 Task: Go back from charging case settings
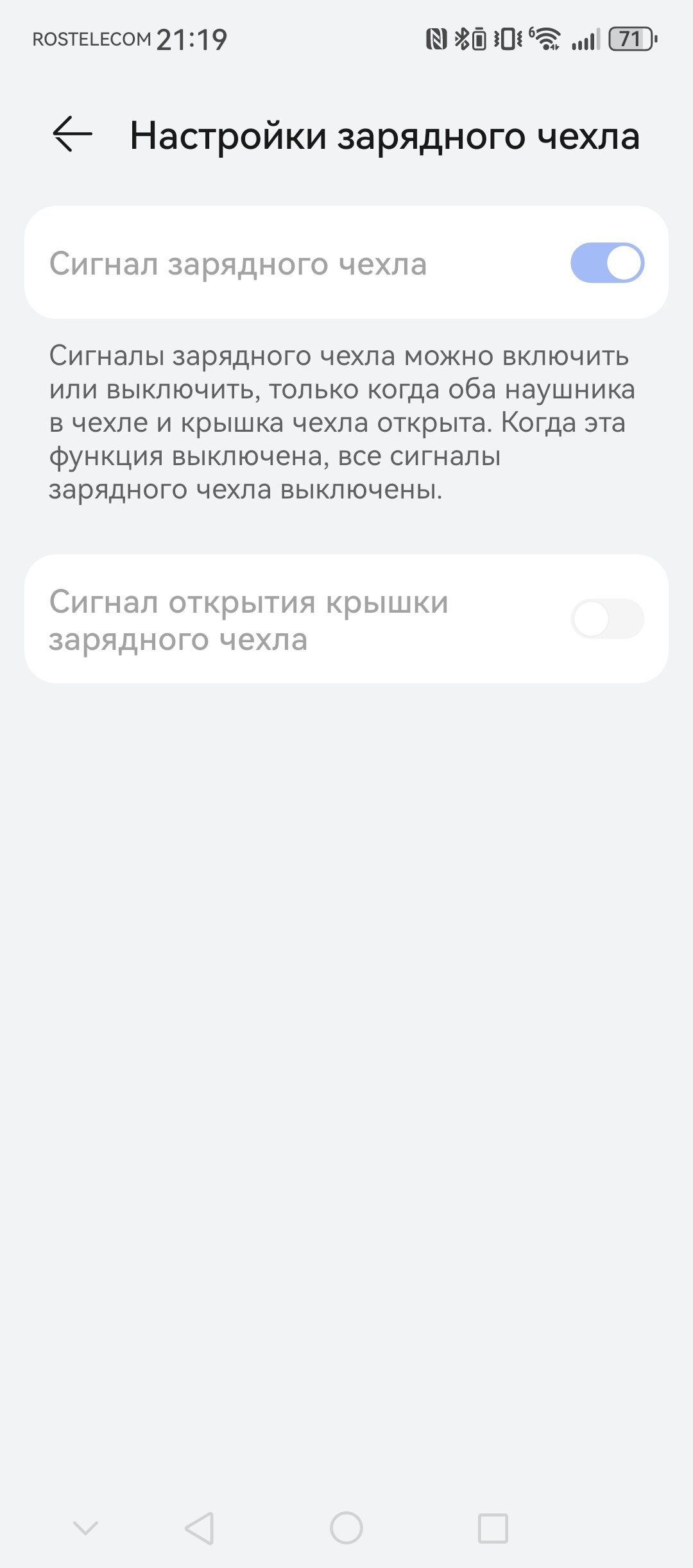72,135
